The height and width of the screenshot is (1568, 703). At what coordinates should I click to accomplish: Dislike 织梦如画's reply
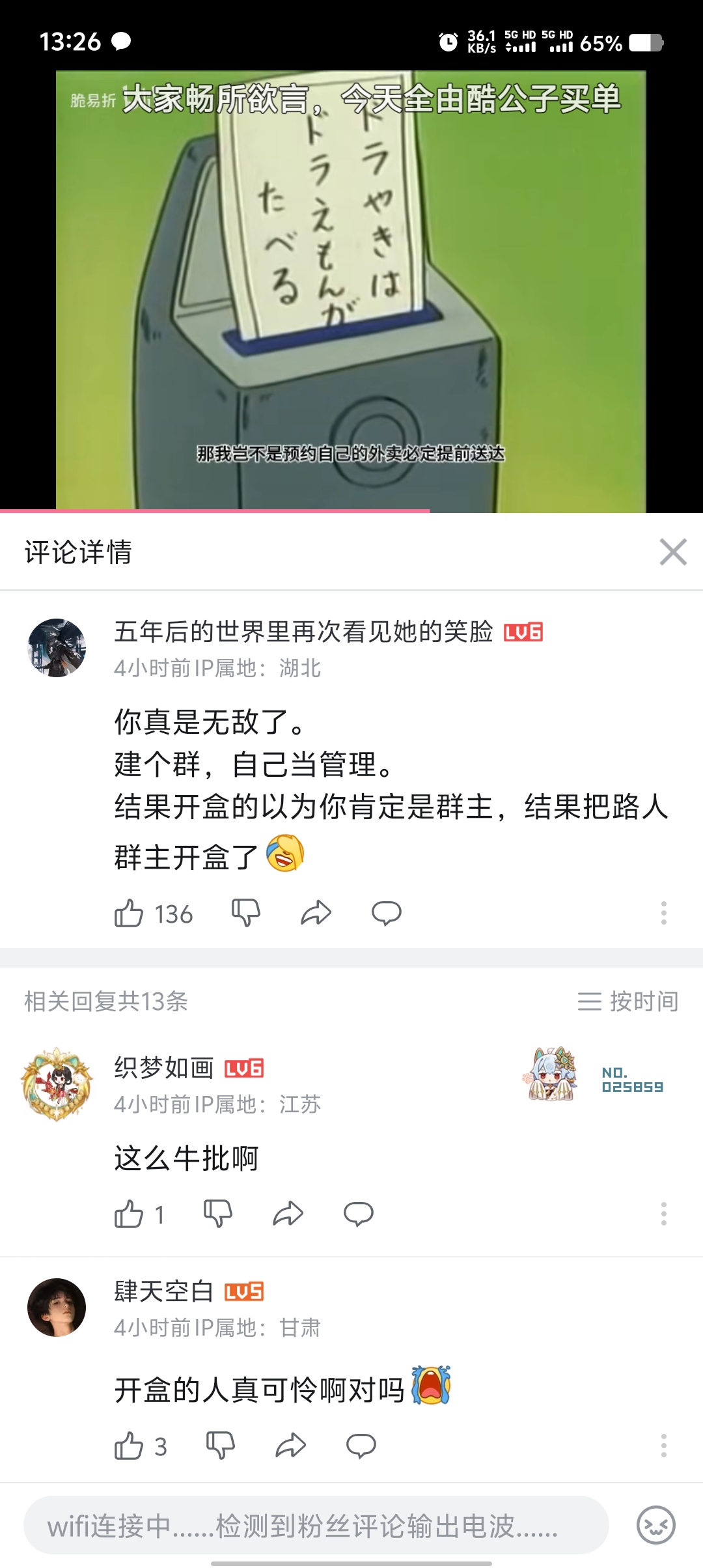pyautogui.click(x=218, y=1214)
